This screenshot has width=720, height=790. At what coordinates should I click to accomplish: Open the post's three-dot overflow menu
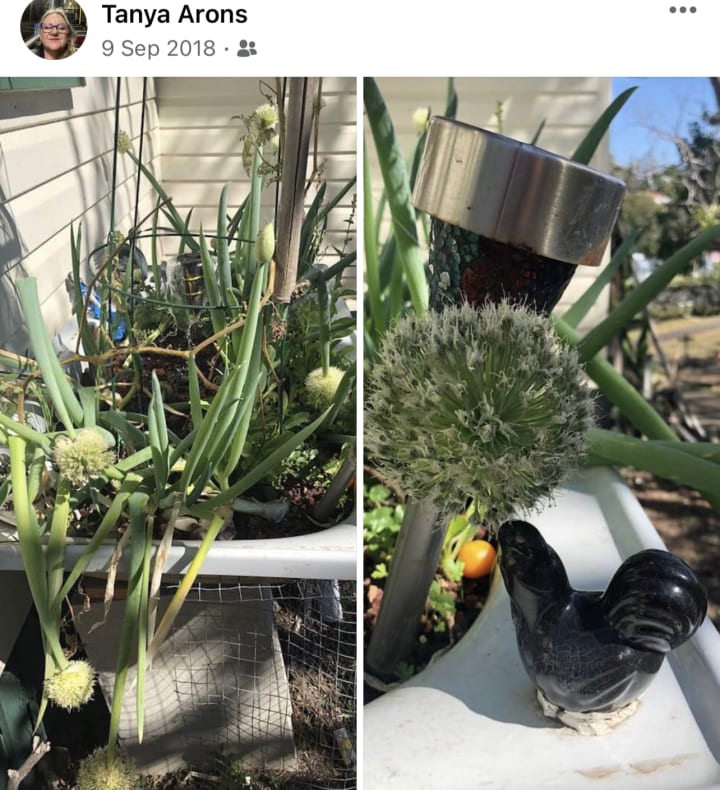pyautogui.click(x=682, y=10)
